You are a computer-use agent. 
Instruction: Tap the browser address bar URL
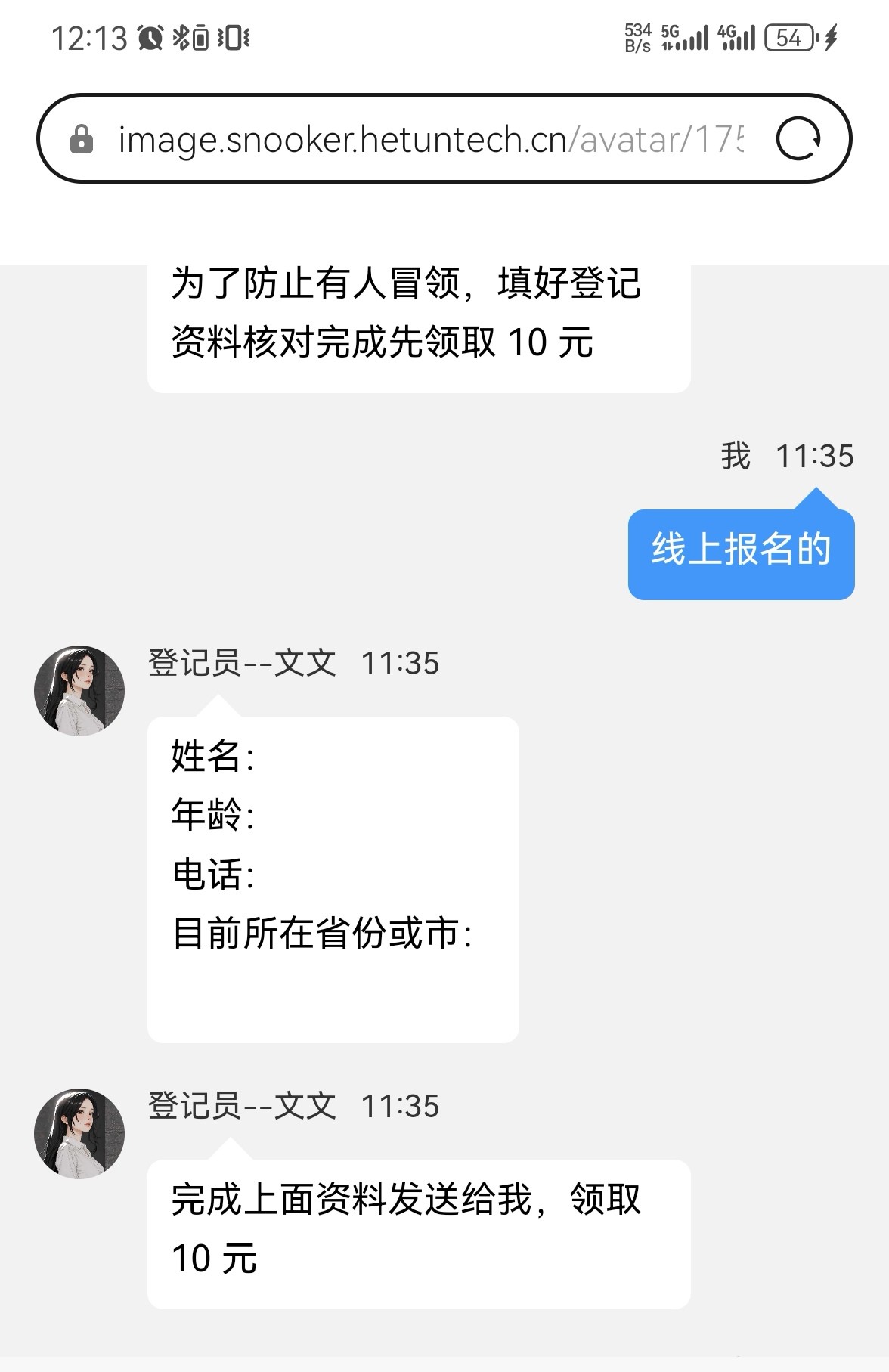point(431,140)
